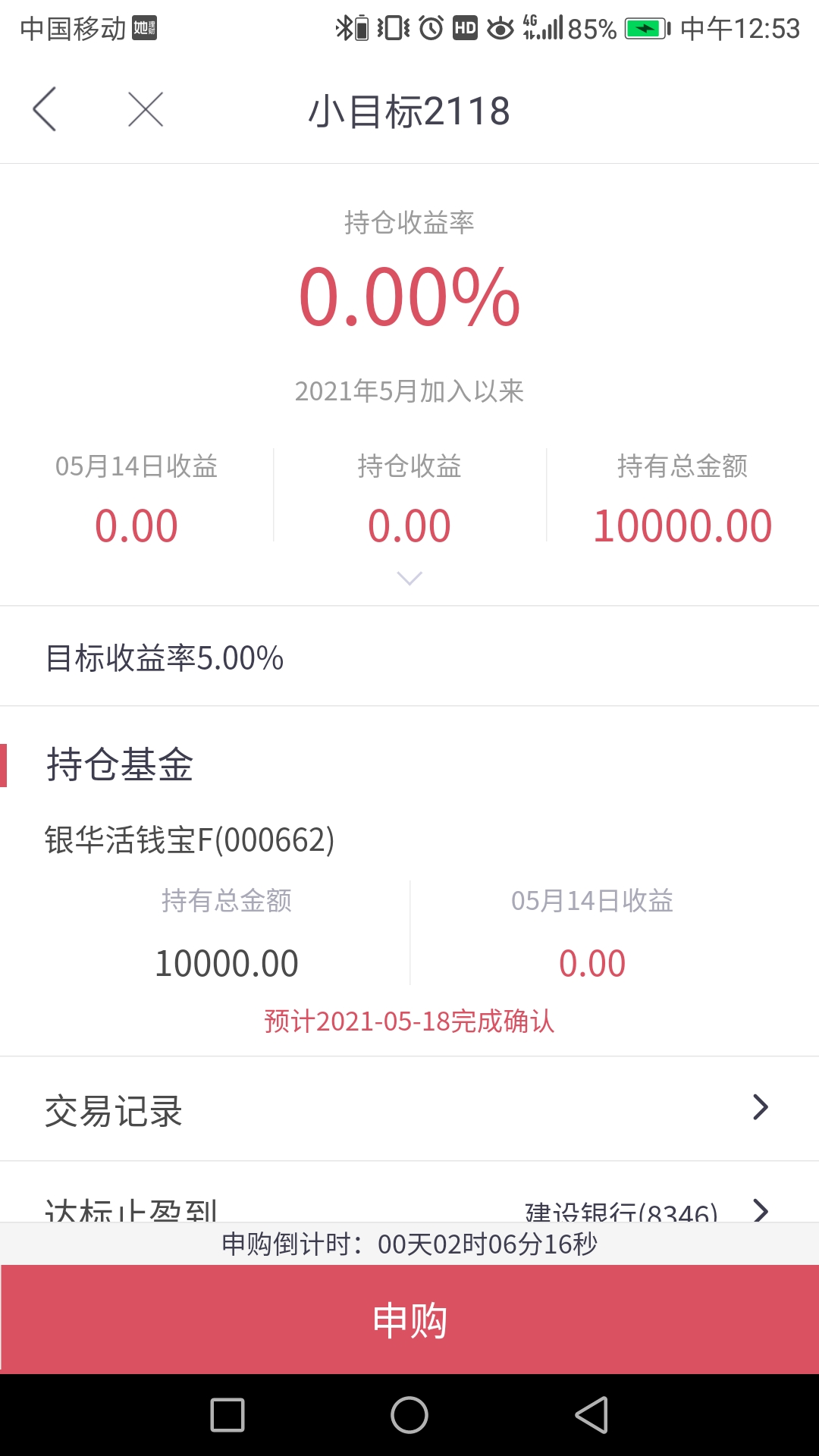Image resolution: width=819 pixels, height=1456 pixels.
Task: Open the 银华活钱宝F(000662) fund
Action: (x=190, y=840)
